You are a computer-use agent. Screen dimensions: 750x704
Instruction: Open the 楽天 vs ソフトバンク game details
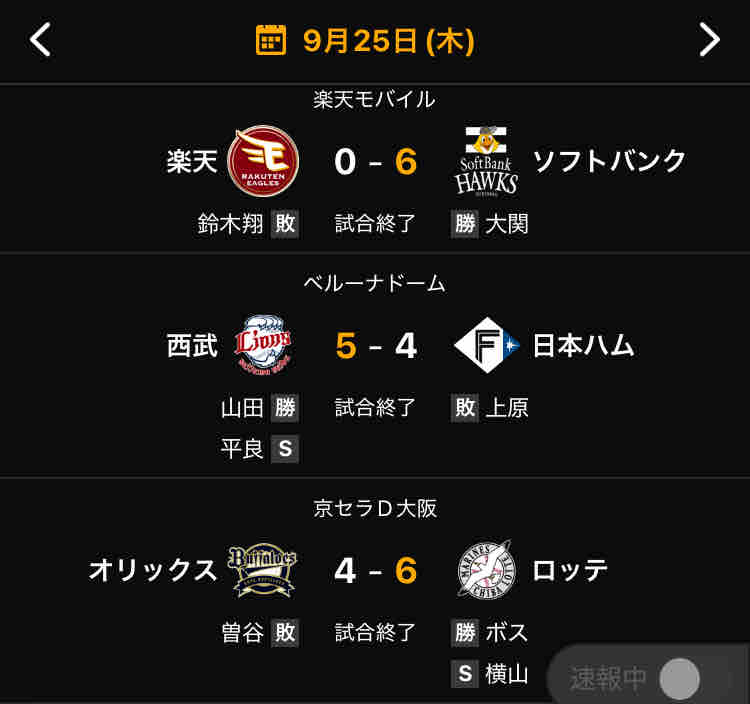tap(375, 168)
